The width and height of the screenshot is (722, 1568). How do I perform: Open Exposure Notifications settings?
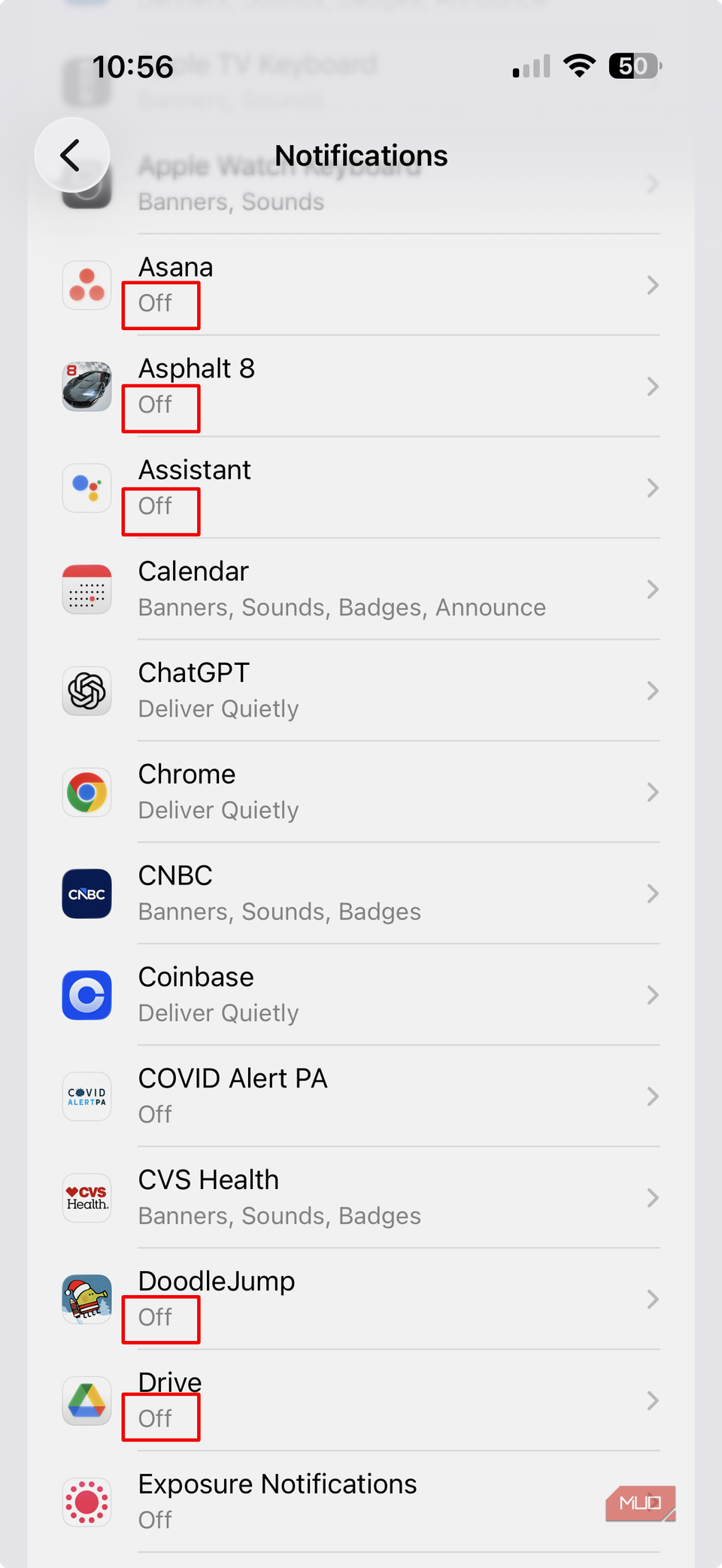click(x=361, y=1502)
